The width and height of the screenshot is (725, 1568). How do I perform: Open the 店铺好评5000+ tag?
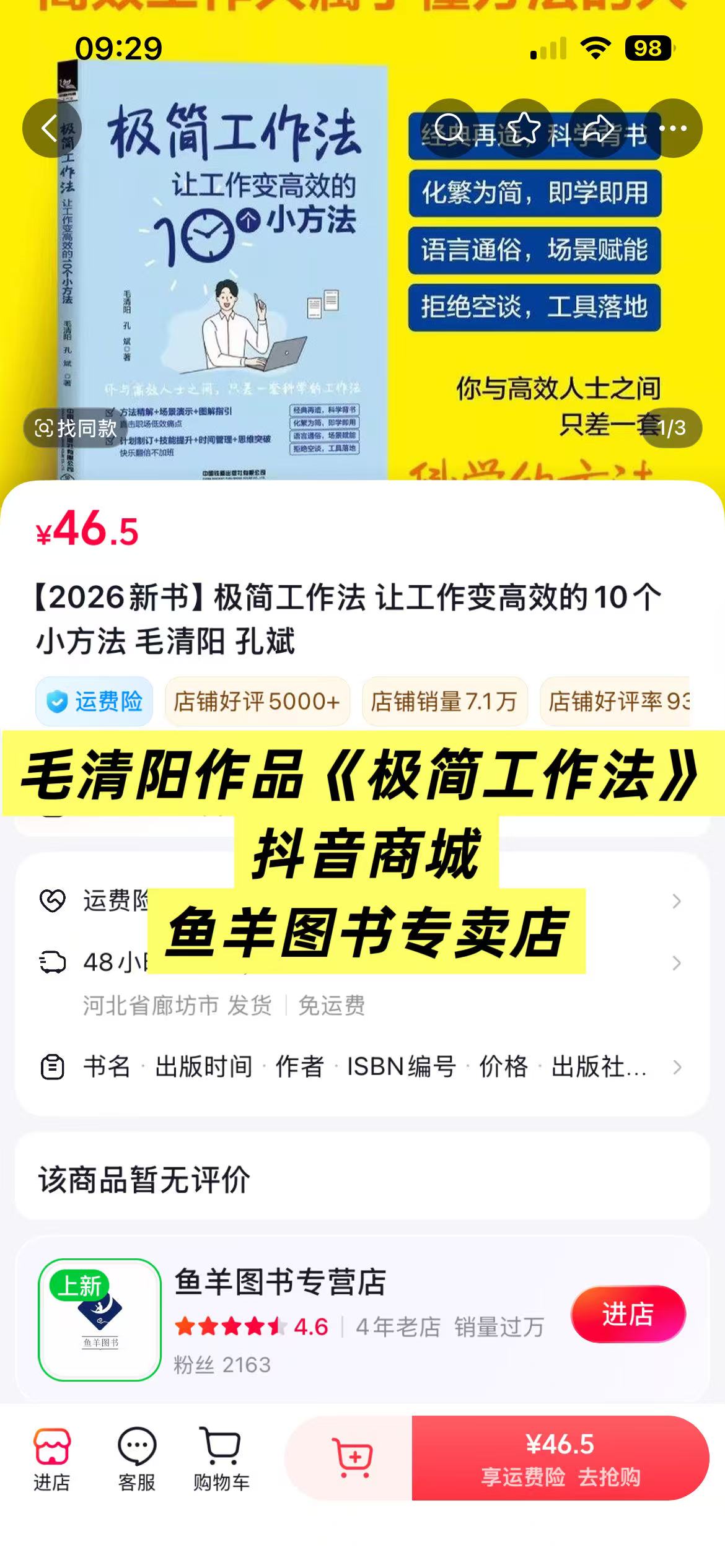257,702
